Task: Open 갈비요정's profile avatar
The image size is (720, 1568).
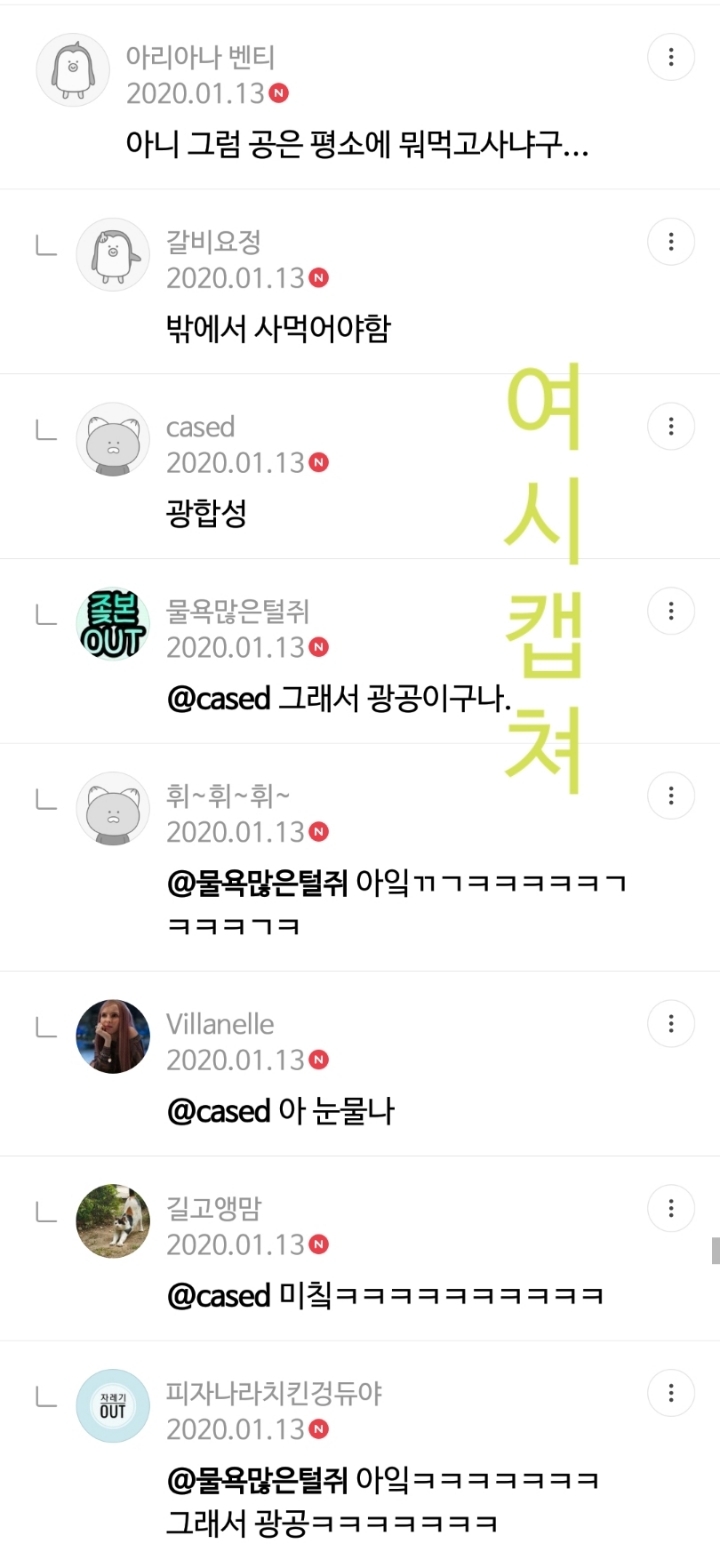Action: coord(113,255)
